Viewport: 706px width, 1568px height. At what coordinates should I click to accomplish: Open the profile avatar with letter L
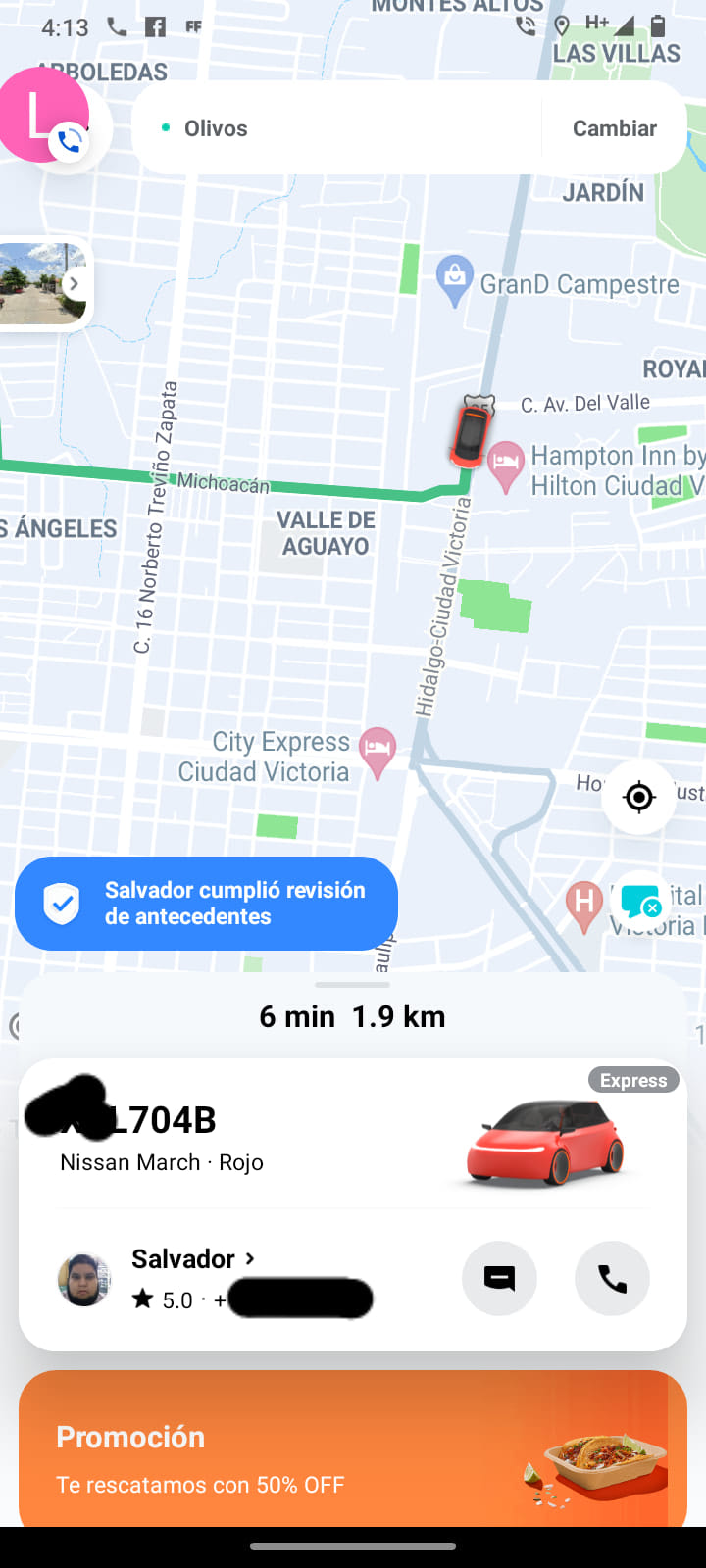pos(43,116)
